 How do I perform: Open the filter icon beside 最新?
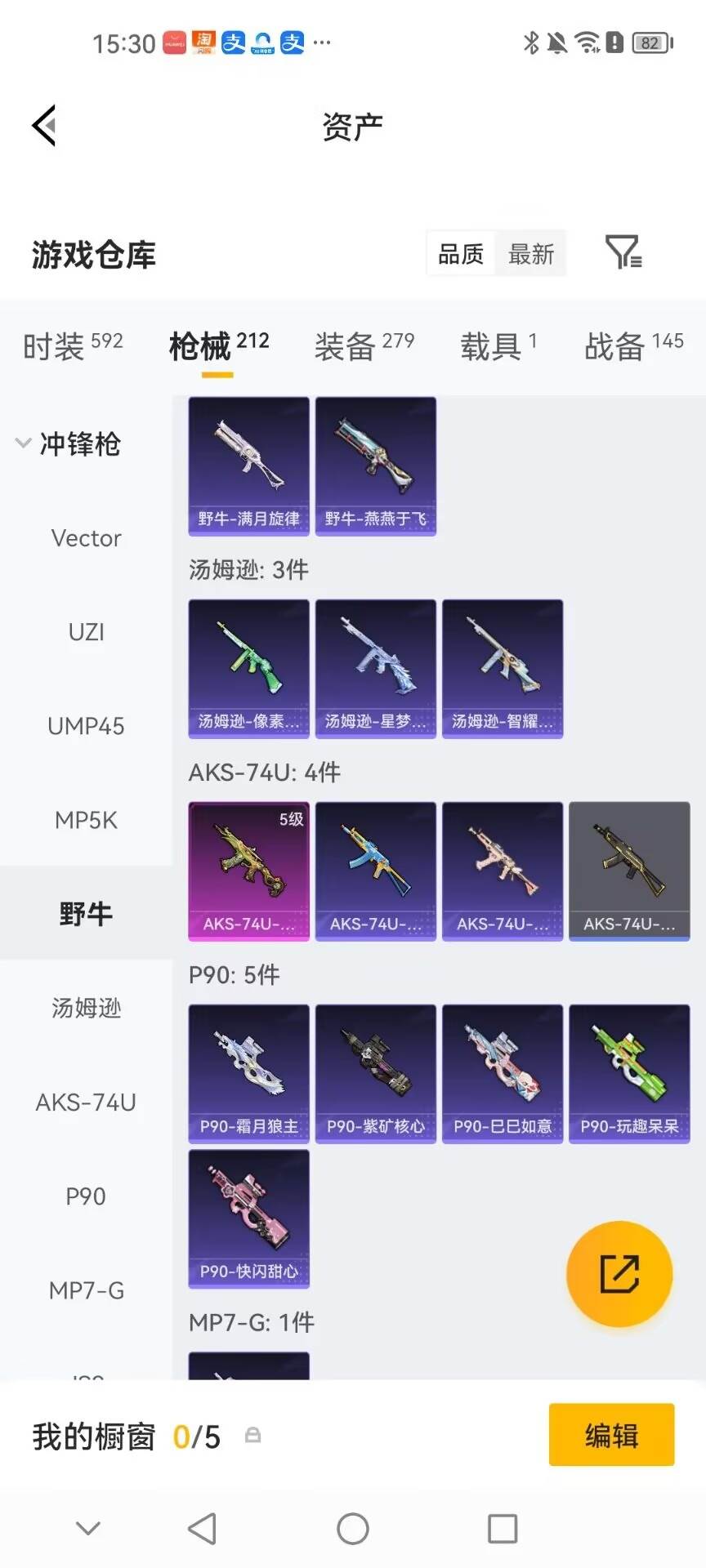point(623,252)
